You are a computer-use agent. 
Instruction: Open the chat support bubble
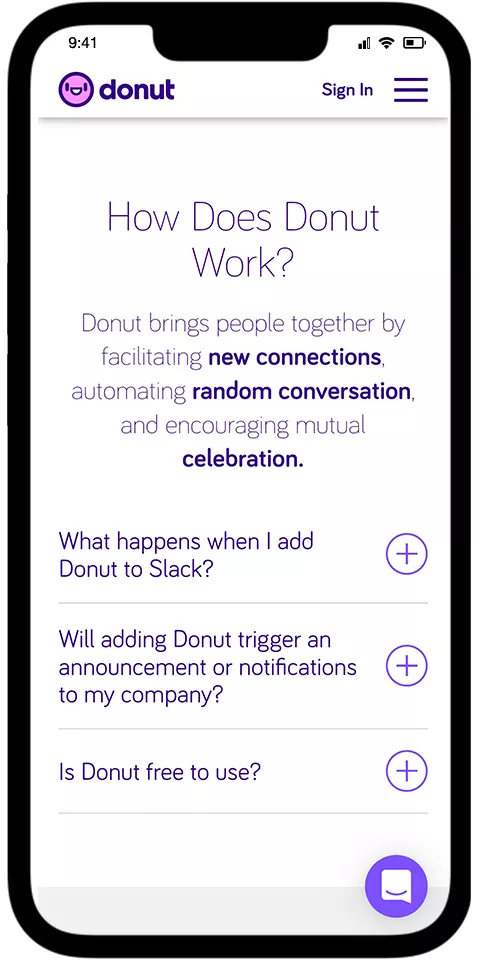396,886
